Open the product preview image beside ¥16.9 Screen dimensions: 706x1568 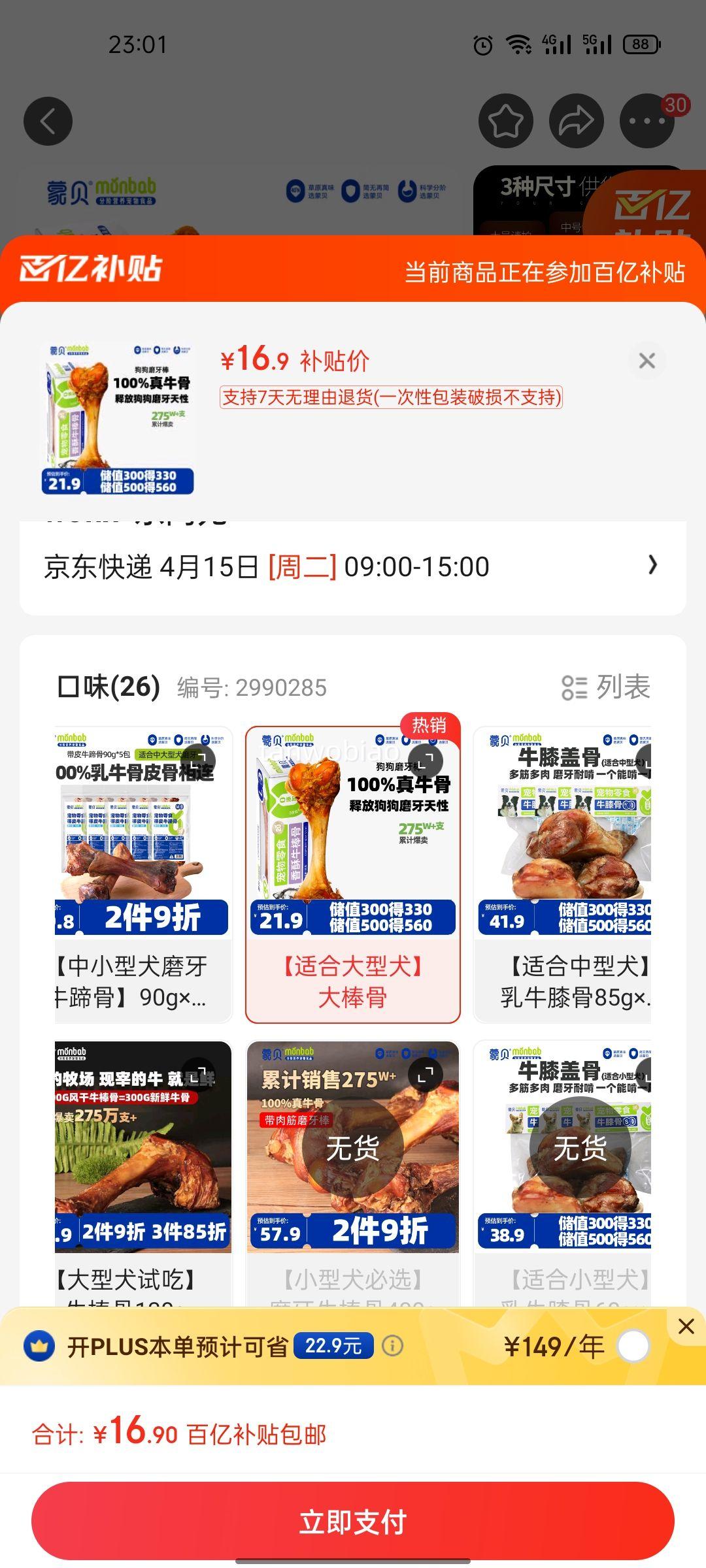pyautogui.click(x=118, y=418)
